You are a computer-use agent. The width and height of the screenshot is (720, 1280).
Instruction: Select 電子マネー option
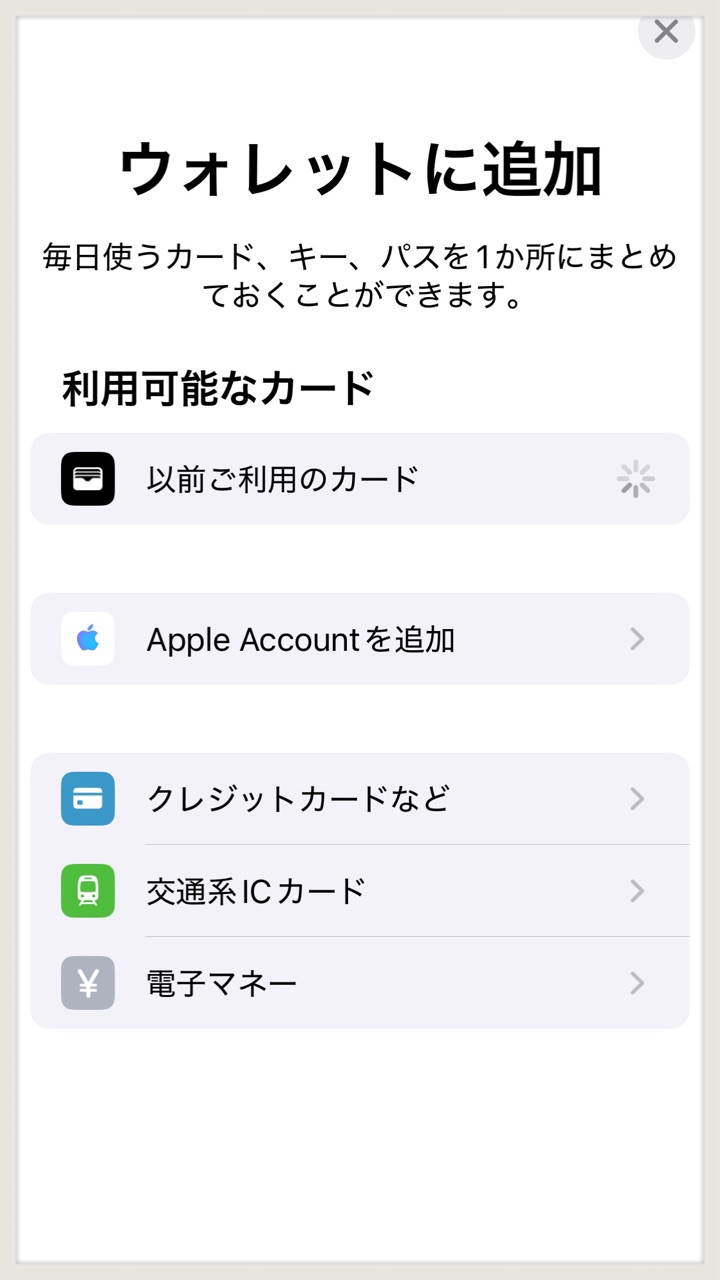[360, 983]
